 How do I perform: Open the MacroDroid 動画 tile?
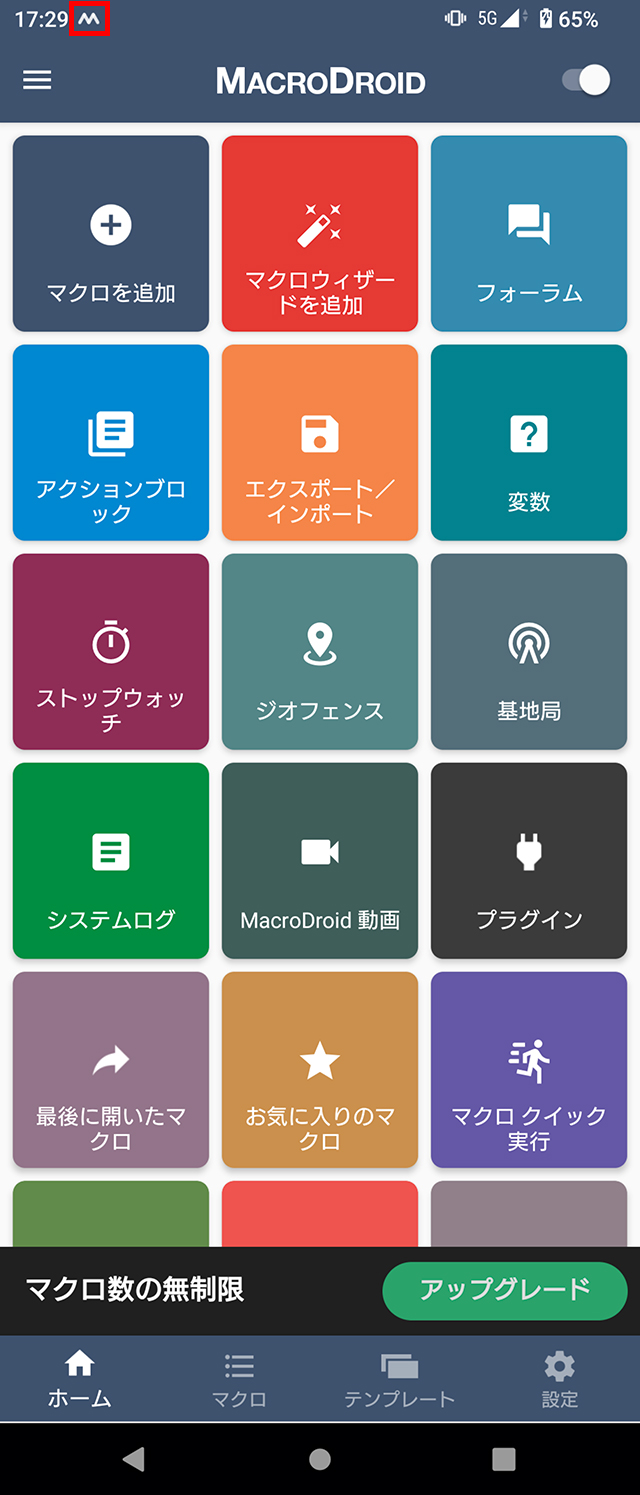320,861
